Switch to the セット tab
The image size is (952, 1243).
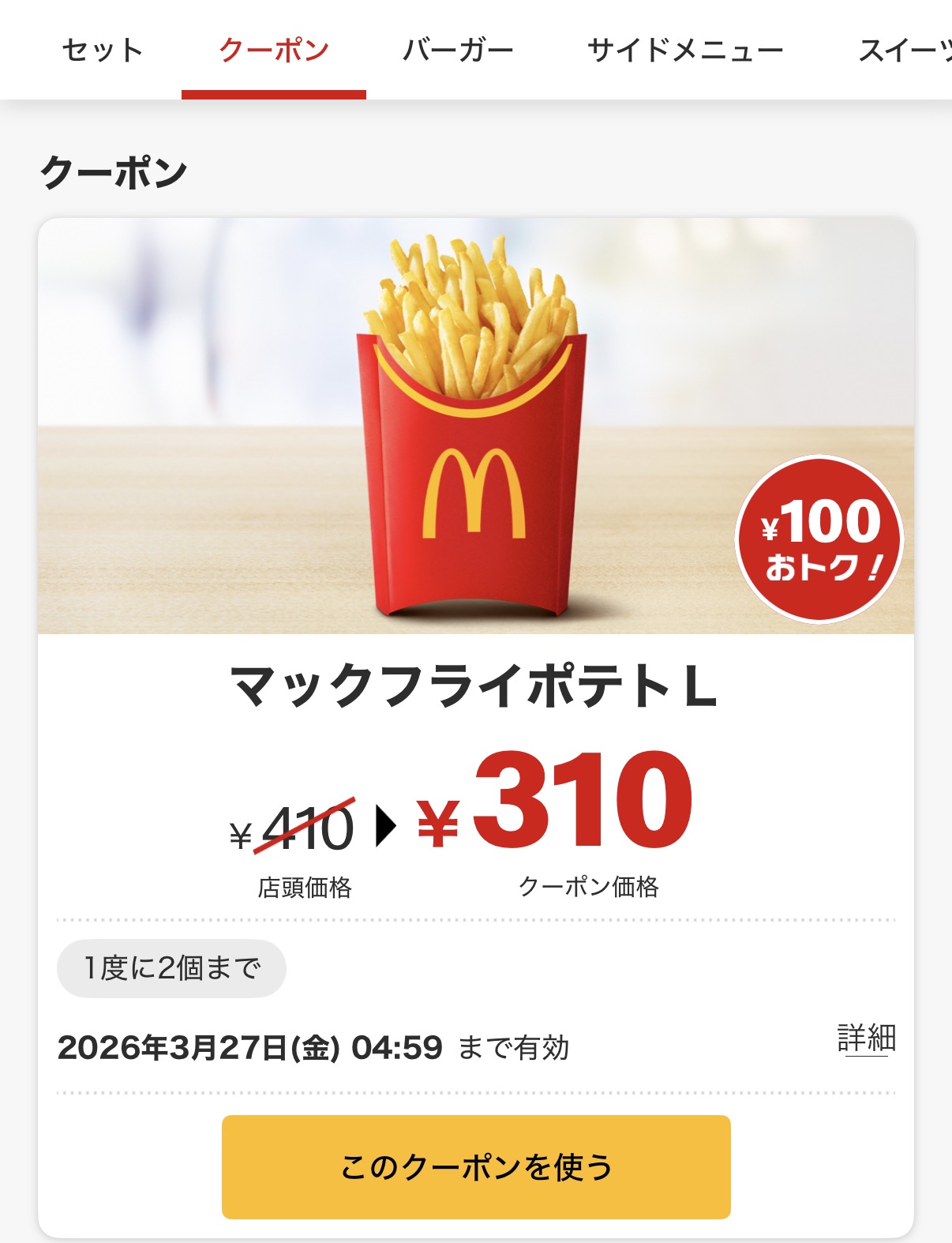tap(103, 51)
